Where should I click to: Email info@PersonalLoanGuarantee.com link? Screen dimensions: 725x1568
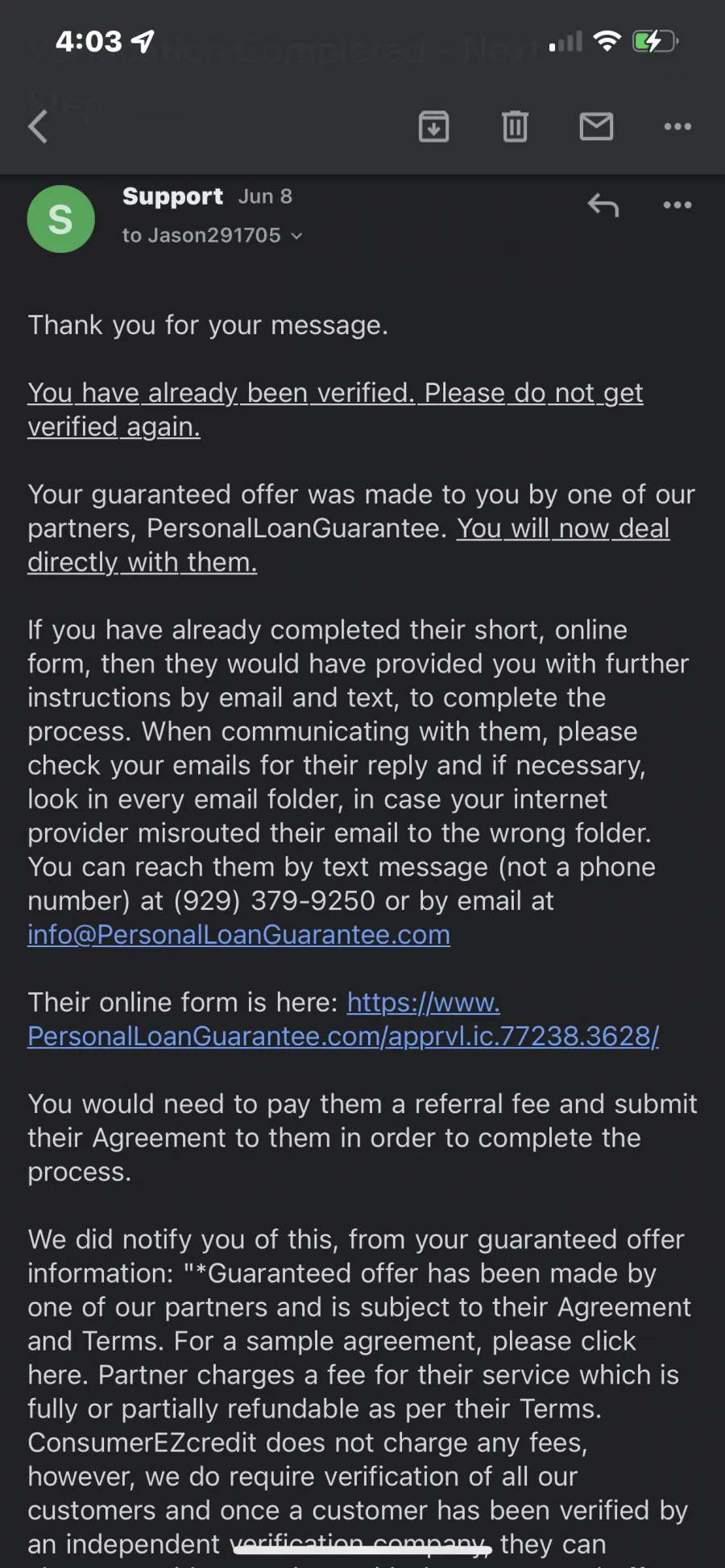tap(238, 934)
